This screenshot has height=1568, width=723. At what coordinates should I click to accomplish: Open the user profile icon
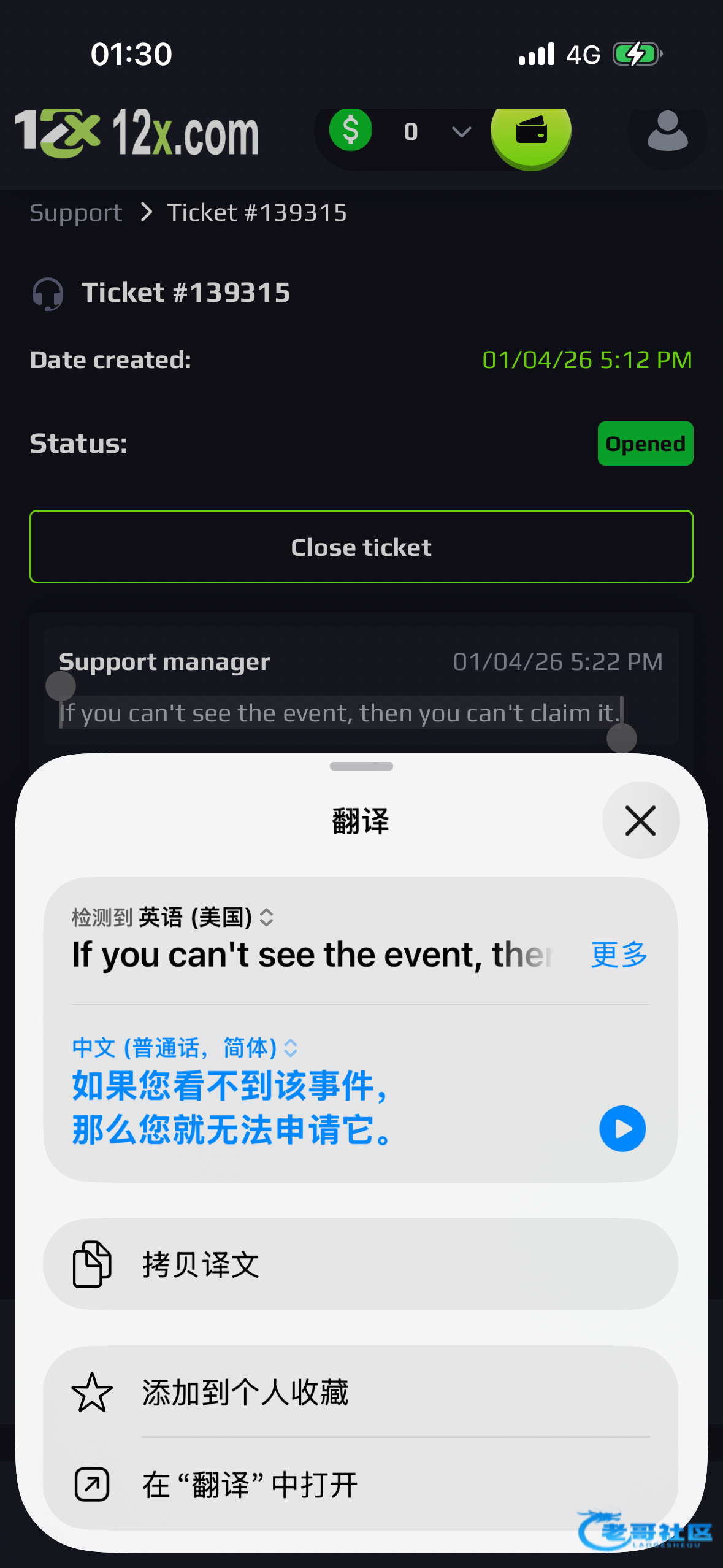(x=667, y=132)
